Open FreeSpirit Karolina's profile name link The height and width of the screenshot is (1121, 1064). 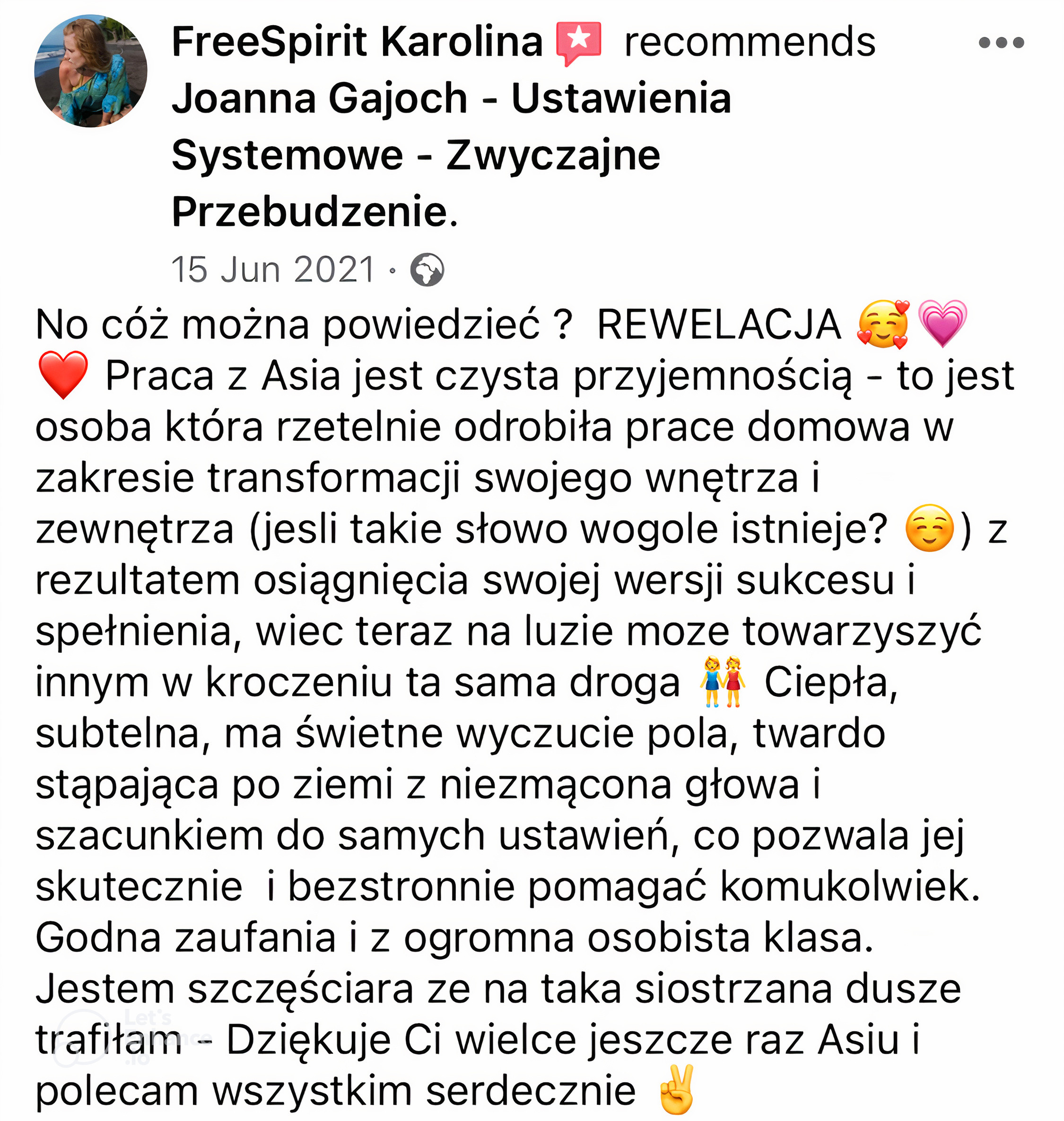pos(358,43)
